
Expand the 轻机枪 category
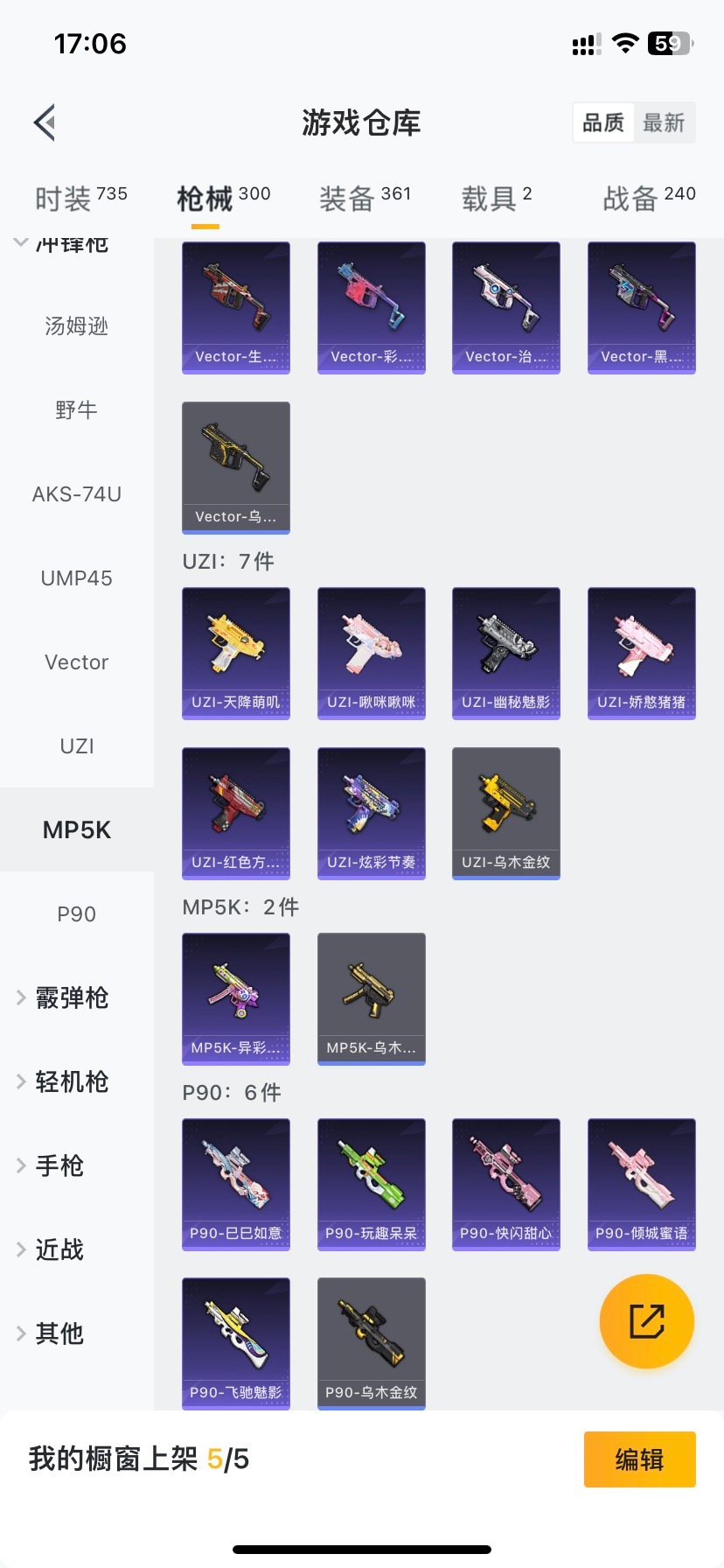(x=72, y=1081)
